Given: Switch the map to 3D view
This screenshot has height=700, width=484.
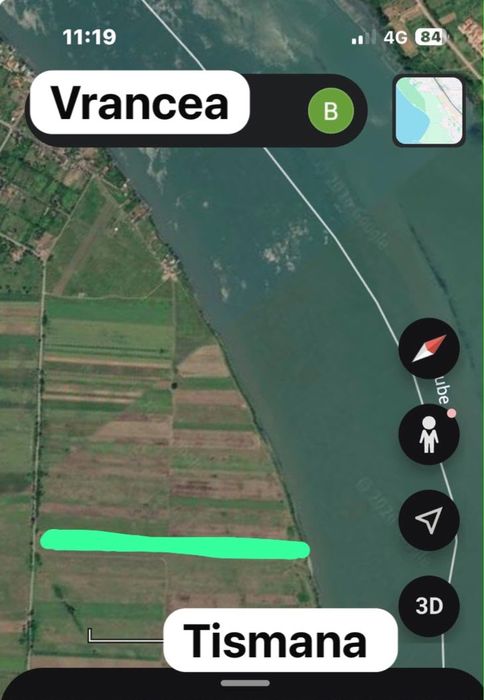Looking at the screenshot, I should click(x=429, y=606).
